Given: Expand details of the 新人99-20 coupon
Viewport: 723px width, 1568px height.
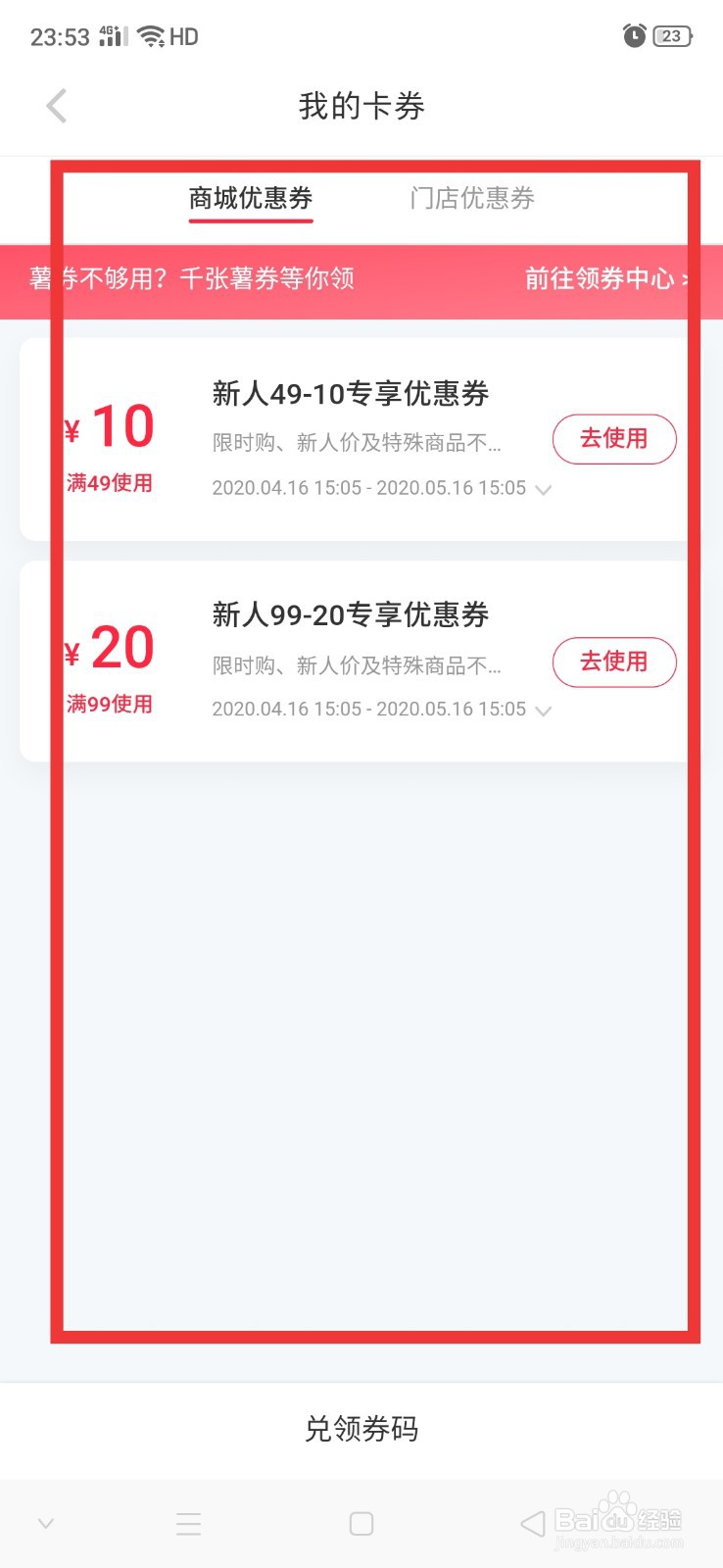Looking at the screenshot, I should click(x=543, y=710).
